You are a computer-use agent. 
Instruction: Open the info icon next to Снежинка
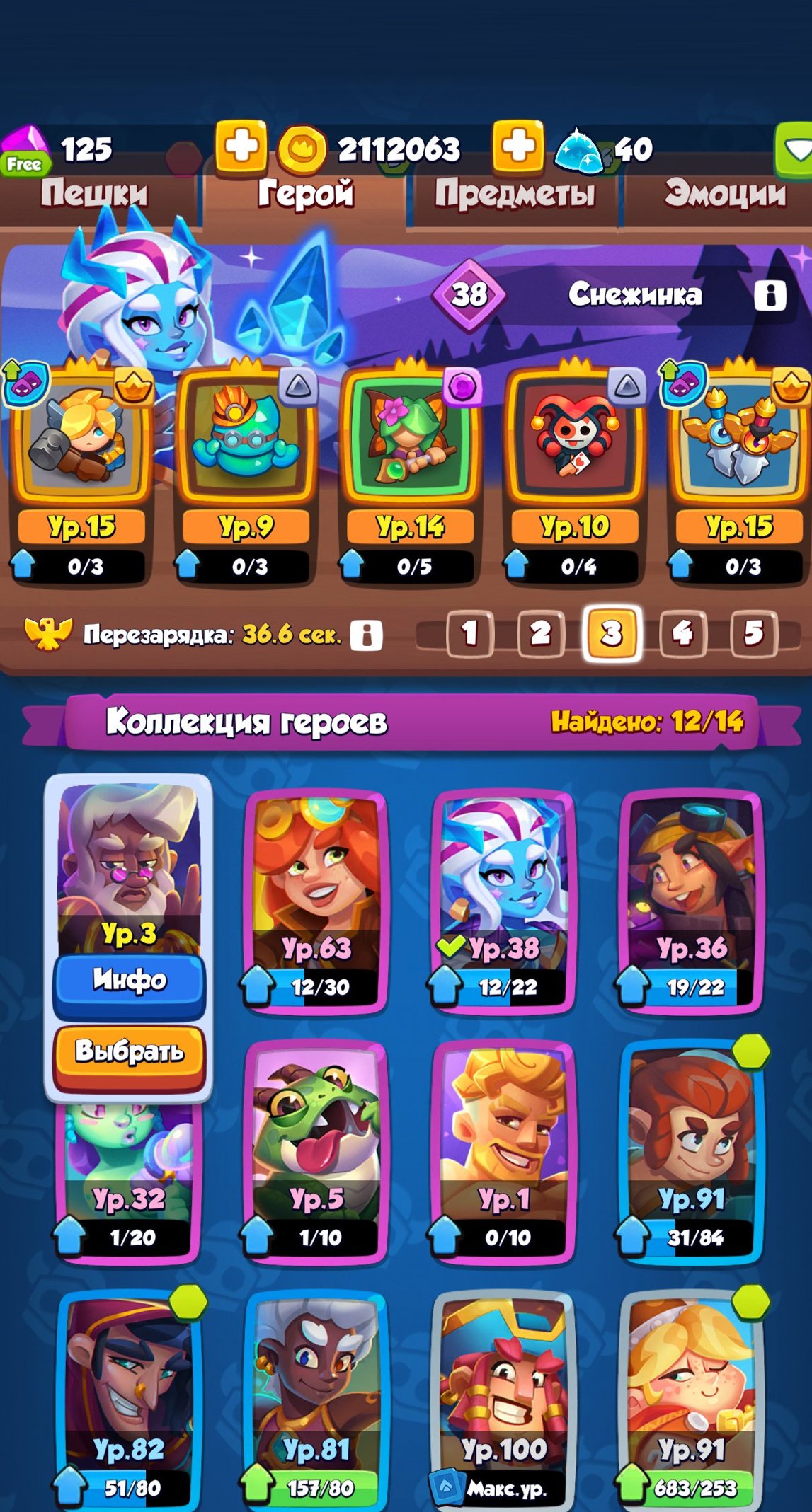pyautogui.click(x=770, y=295)
